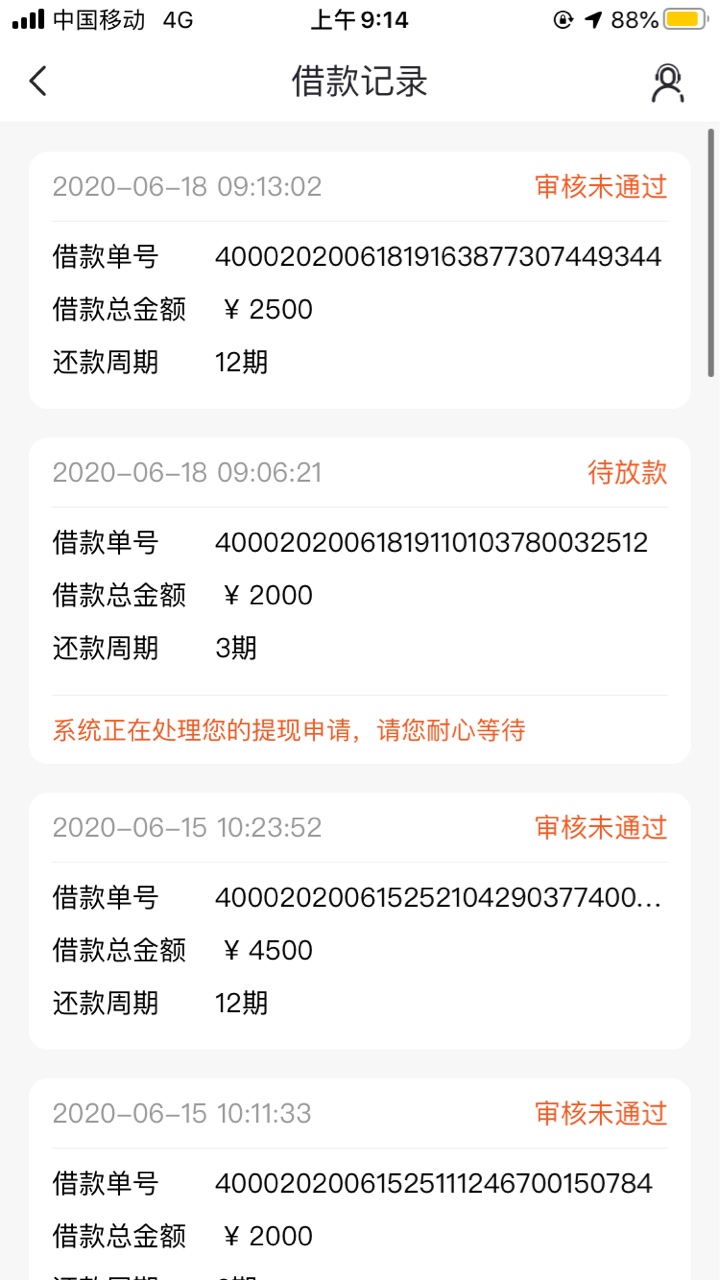
Task: Open the loan record from 2020-06-15 10:11:33
Action: (x=360, y=1179)
